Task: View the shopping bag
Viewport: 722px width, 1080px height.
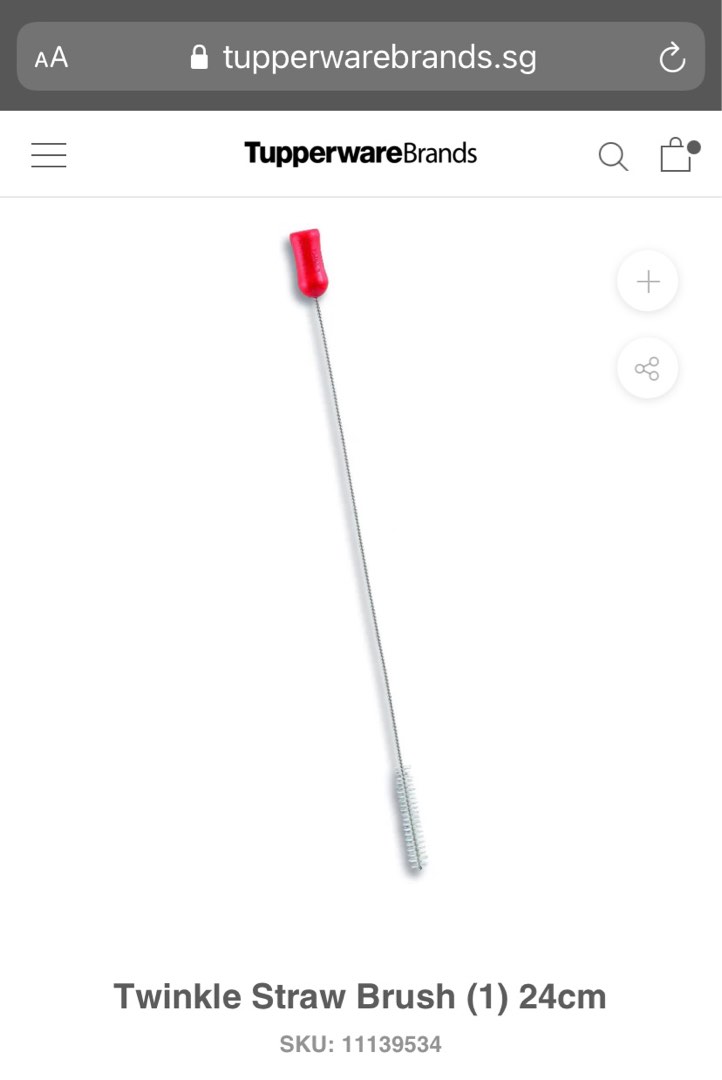Action: [x=676, y=156]
